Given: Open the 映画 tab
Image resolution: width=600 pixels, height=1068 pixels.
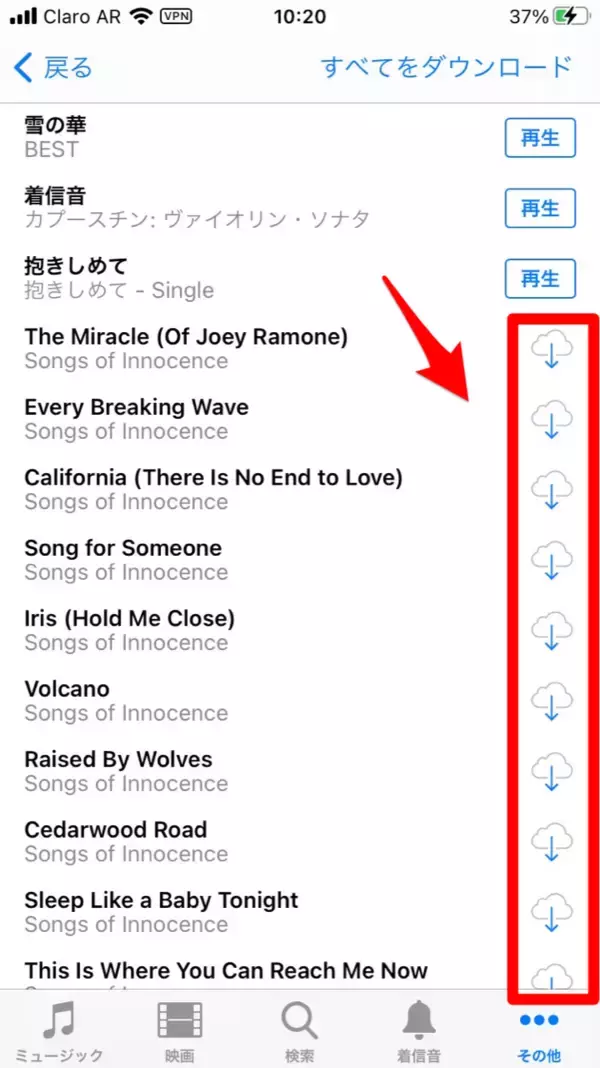Looking at the screenshot, I should coord(180,1031).
